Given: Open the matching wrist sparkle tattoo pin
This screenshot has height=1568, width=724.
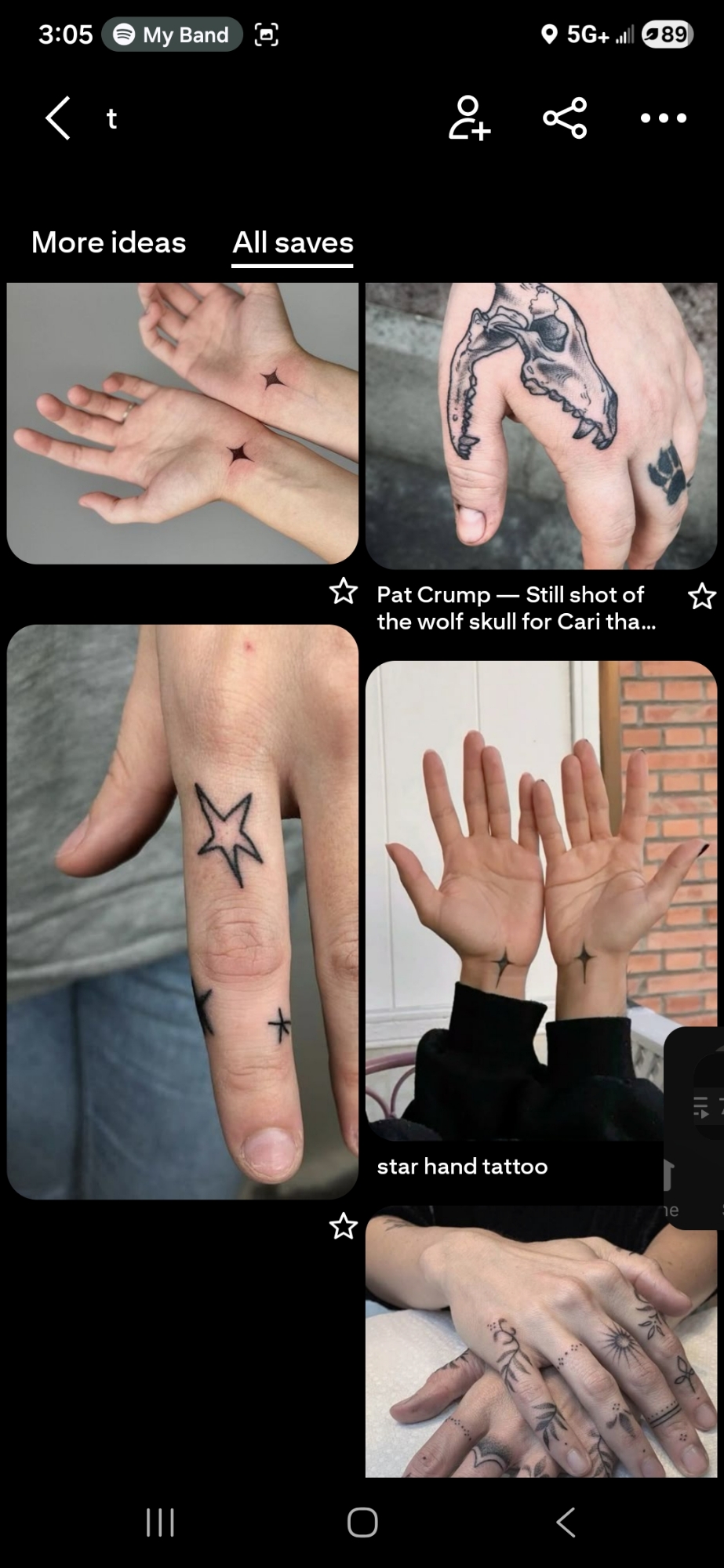Looking at the screenshot, I should [x=182, y=423].
